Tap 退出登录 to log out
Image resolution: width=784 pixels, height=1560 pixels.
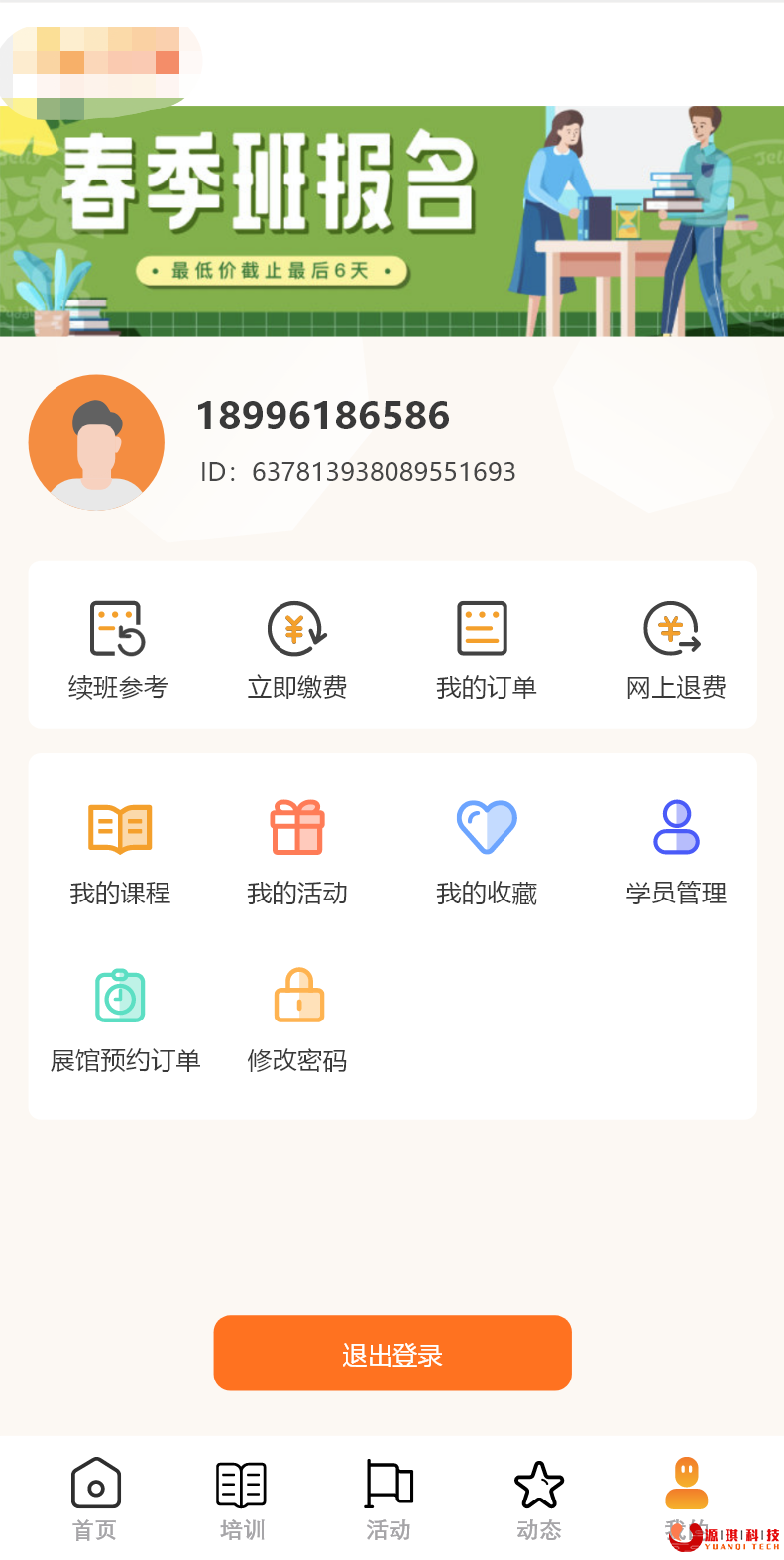(392, 1354)
